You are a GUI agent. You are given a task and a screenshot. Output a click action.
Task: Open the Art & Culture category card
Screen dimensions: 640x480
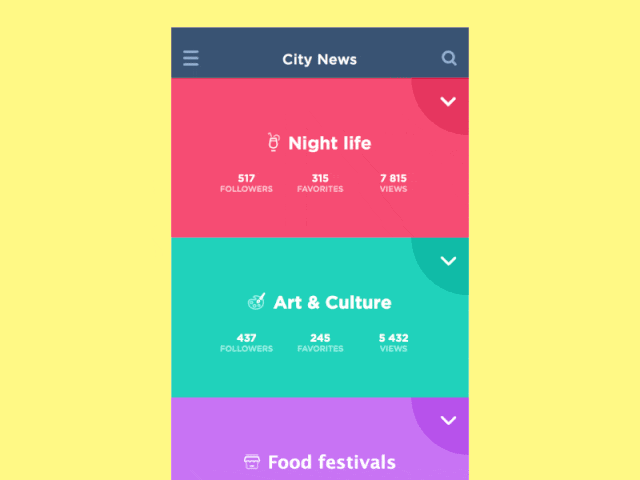(320, 317)
